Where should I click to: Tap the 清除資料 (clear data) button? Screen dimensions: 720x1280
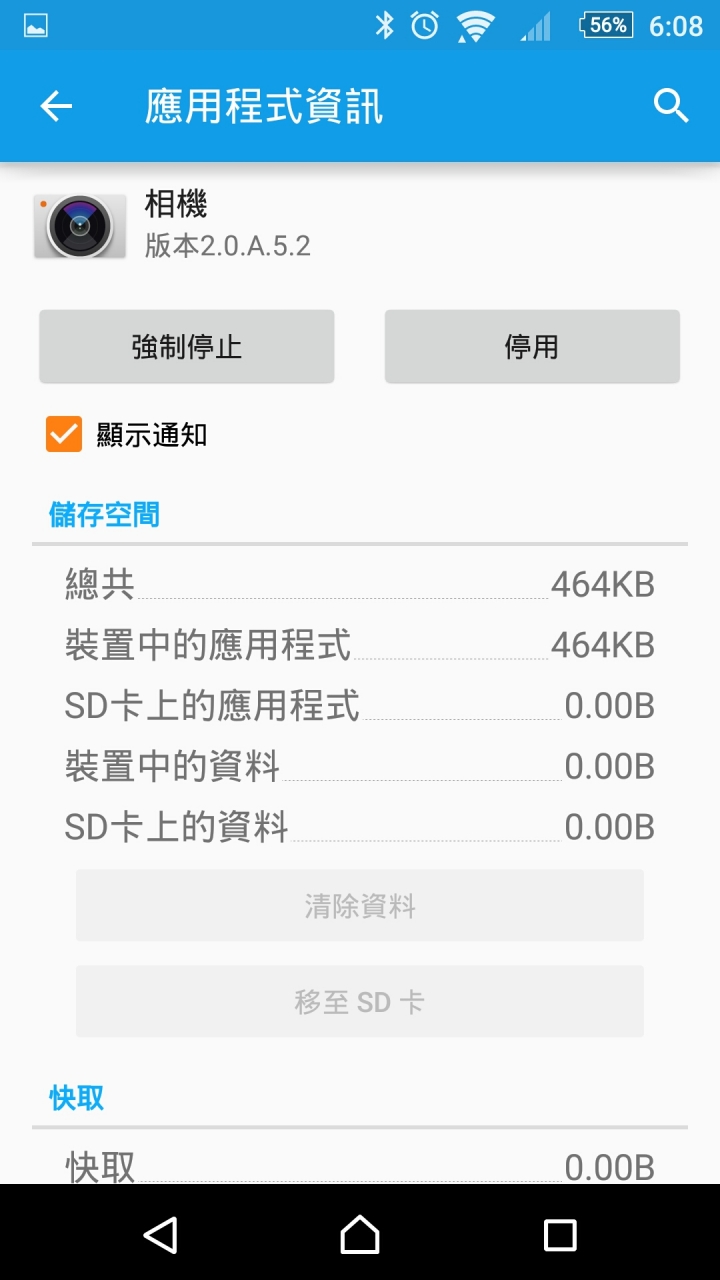360,906
